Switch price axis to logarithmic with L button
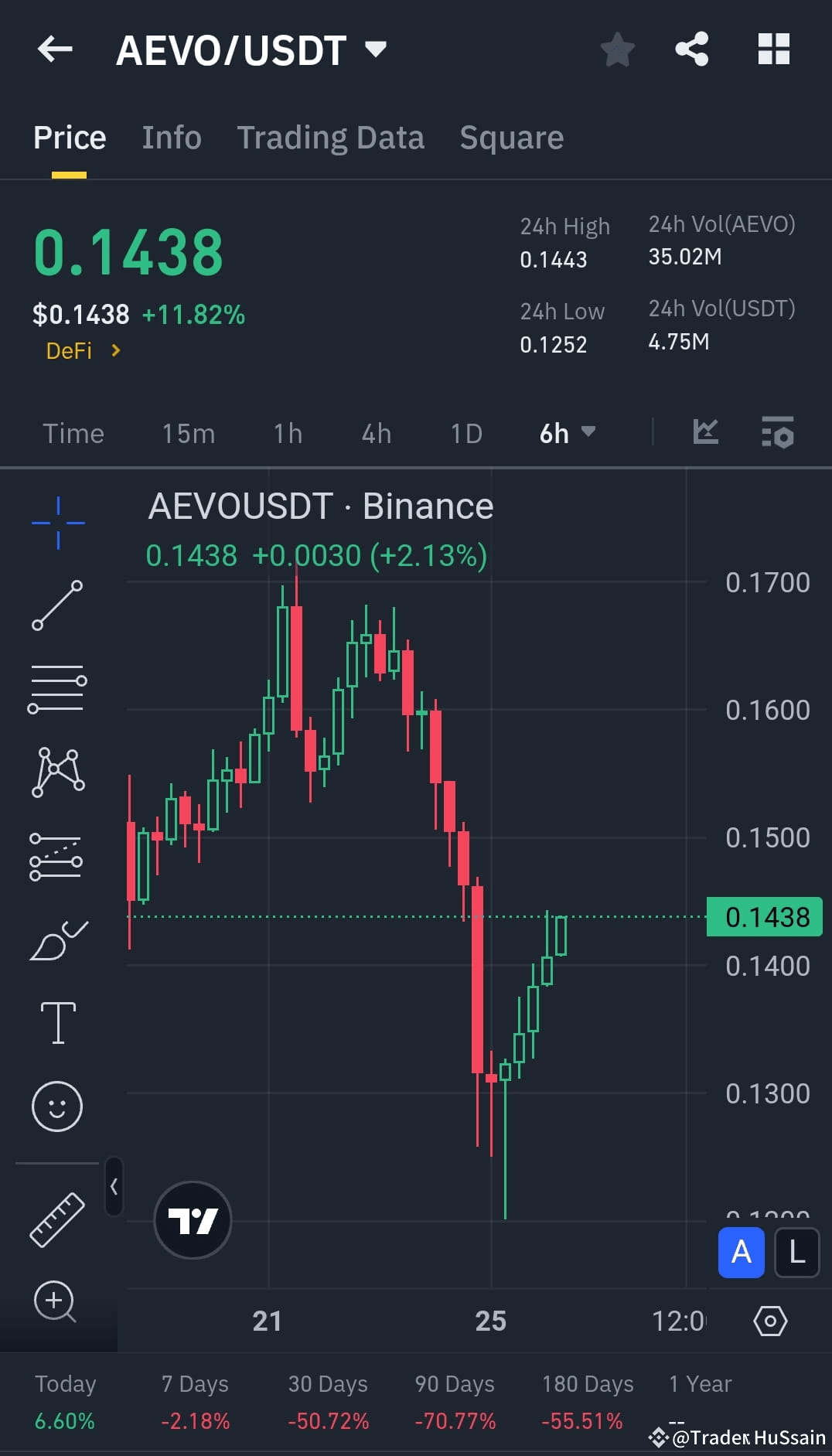 [796, 1253]
